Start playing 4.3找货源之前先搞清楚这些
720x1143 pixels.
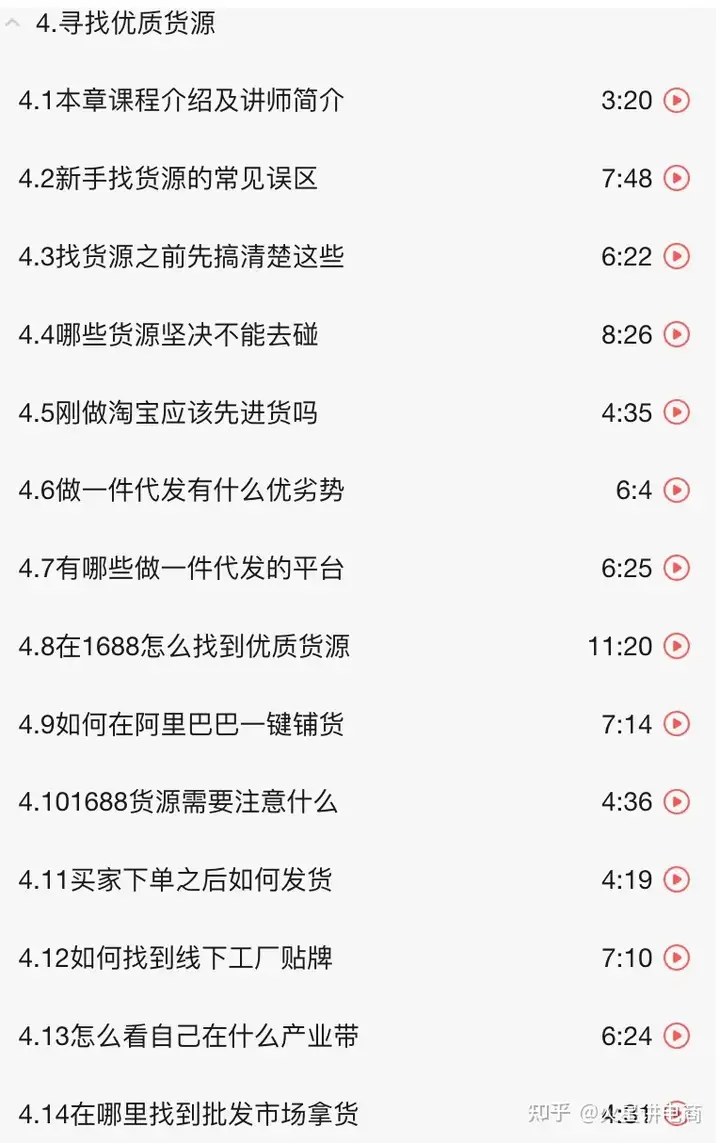[677, 257]
